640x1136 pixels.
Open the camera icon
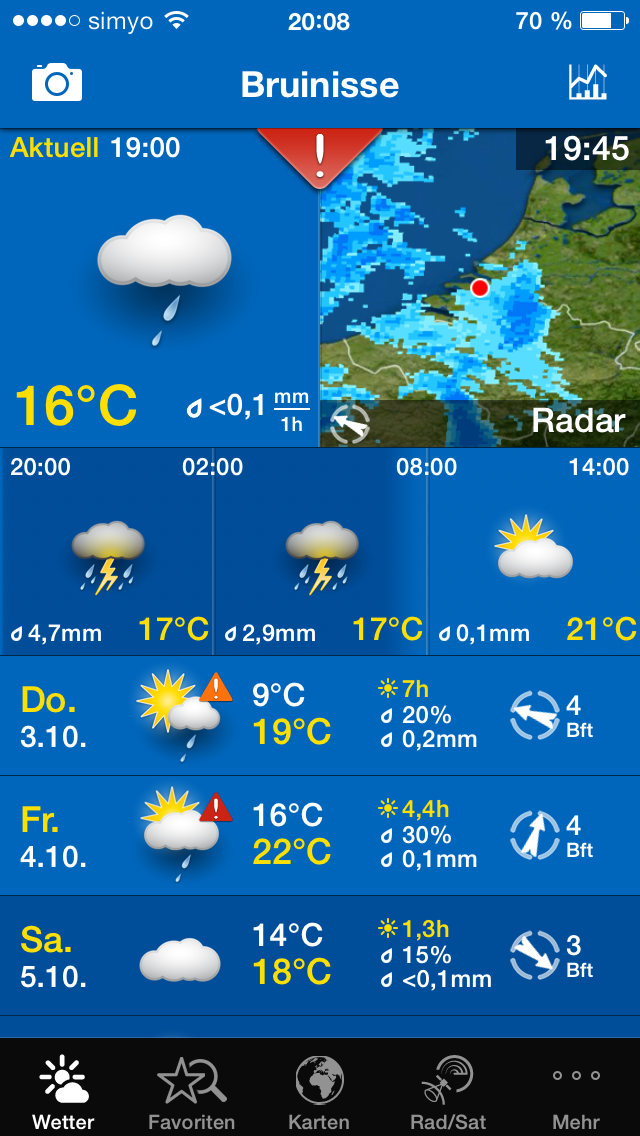57,82
